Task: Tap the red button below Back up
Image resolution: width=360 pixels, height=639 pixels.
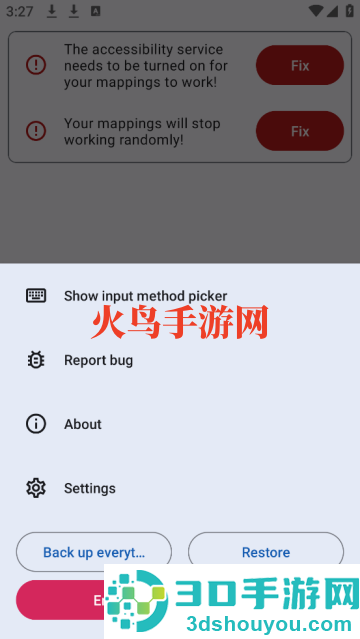Action: (60, 600)
